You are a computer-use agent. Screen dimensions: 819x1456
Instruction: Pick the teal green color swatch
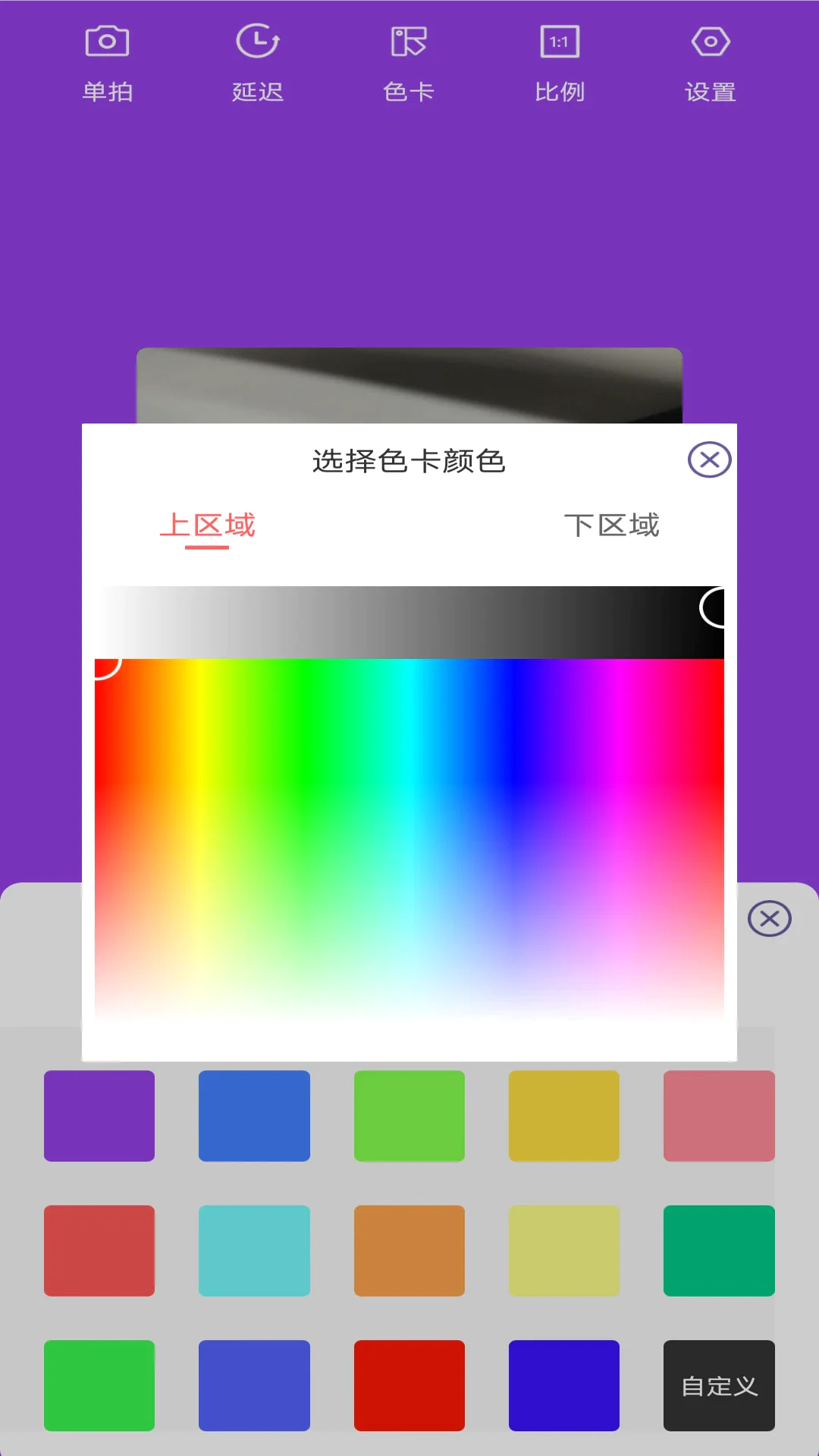click(719, 1250)
